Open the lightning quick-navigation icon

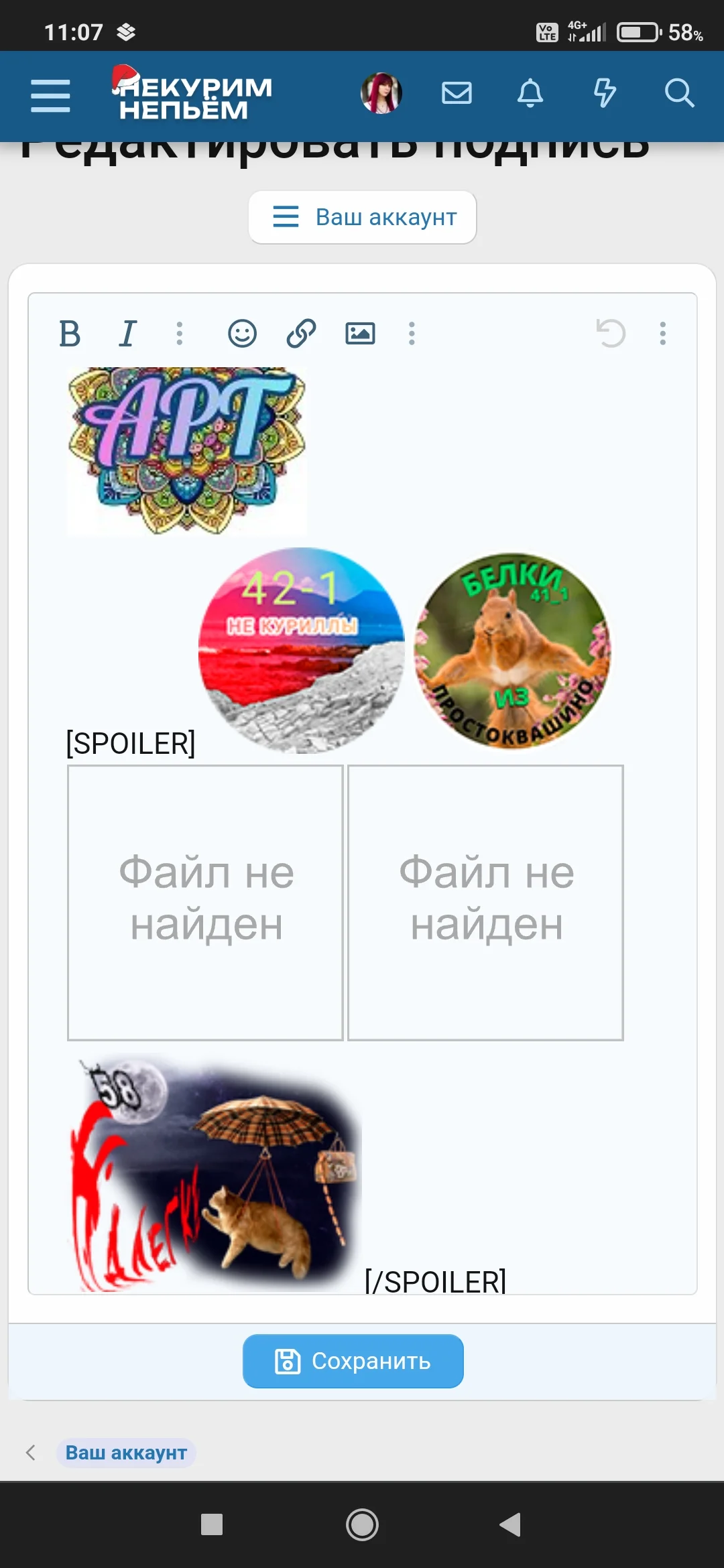605,94
